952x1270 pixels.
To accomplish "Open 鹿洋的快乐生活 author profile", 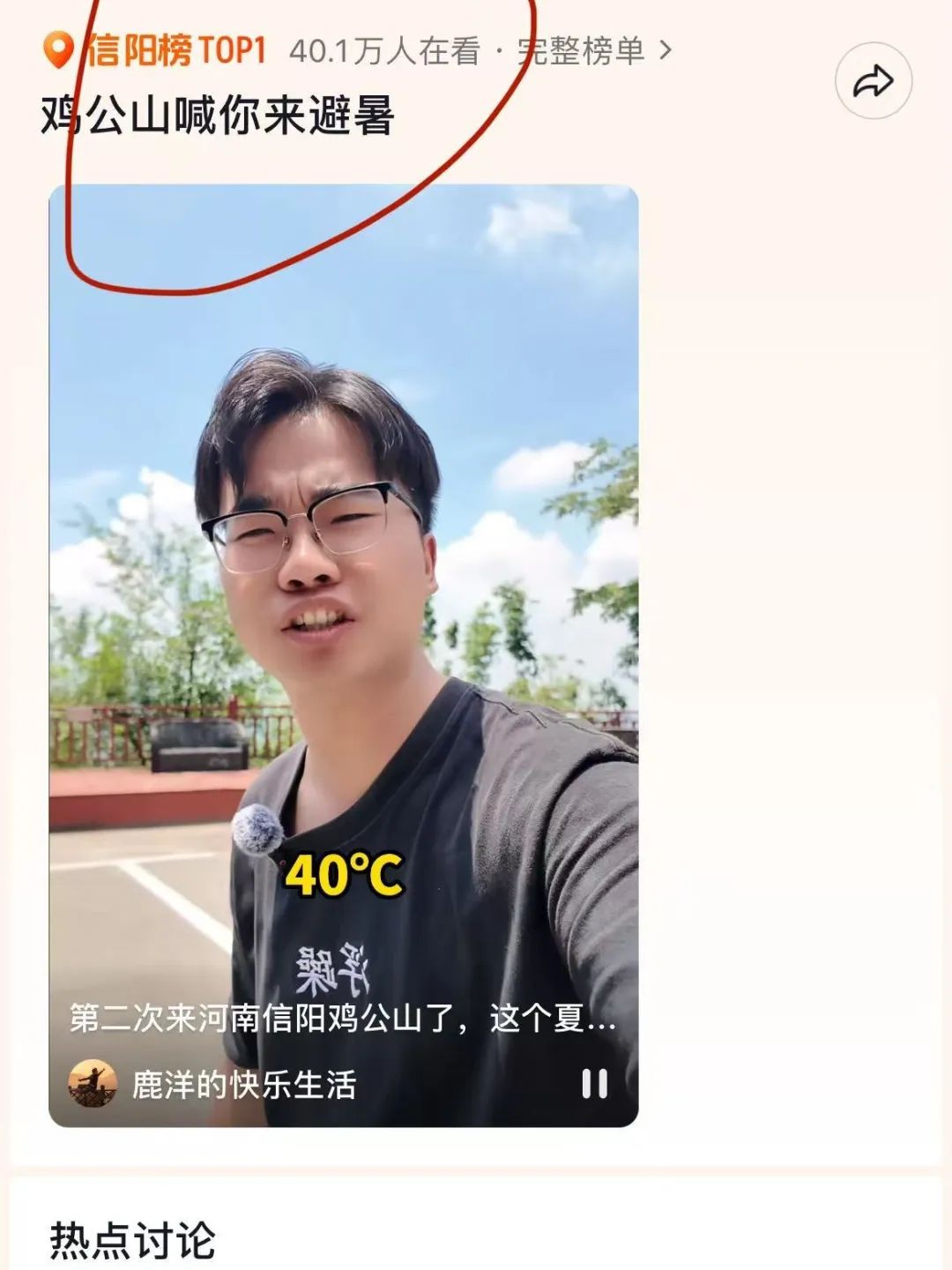I will pyautogui.click(x=242, y=1085).
